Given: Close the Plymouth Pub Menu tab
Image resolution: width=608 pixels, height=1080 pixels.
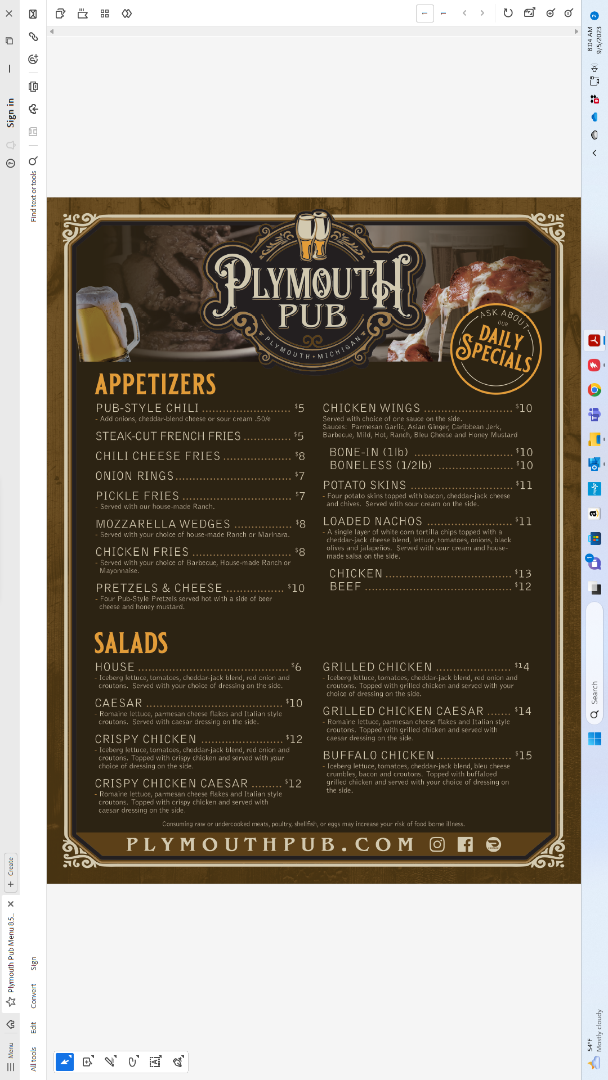Looking at the screenshot, I should 10,904.
